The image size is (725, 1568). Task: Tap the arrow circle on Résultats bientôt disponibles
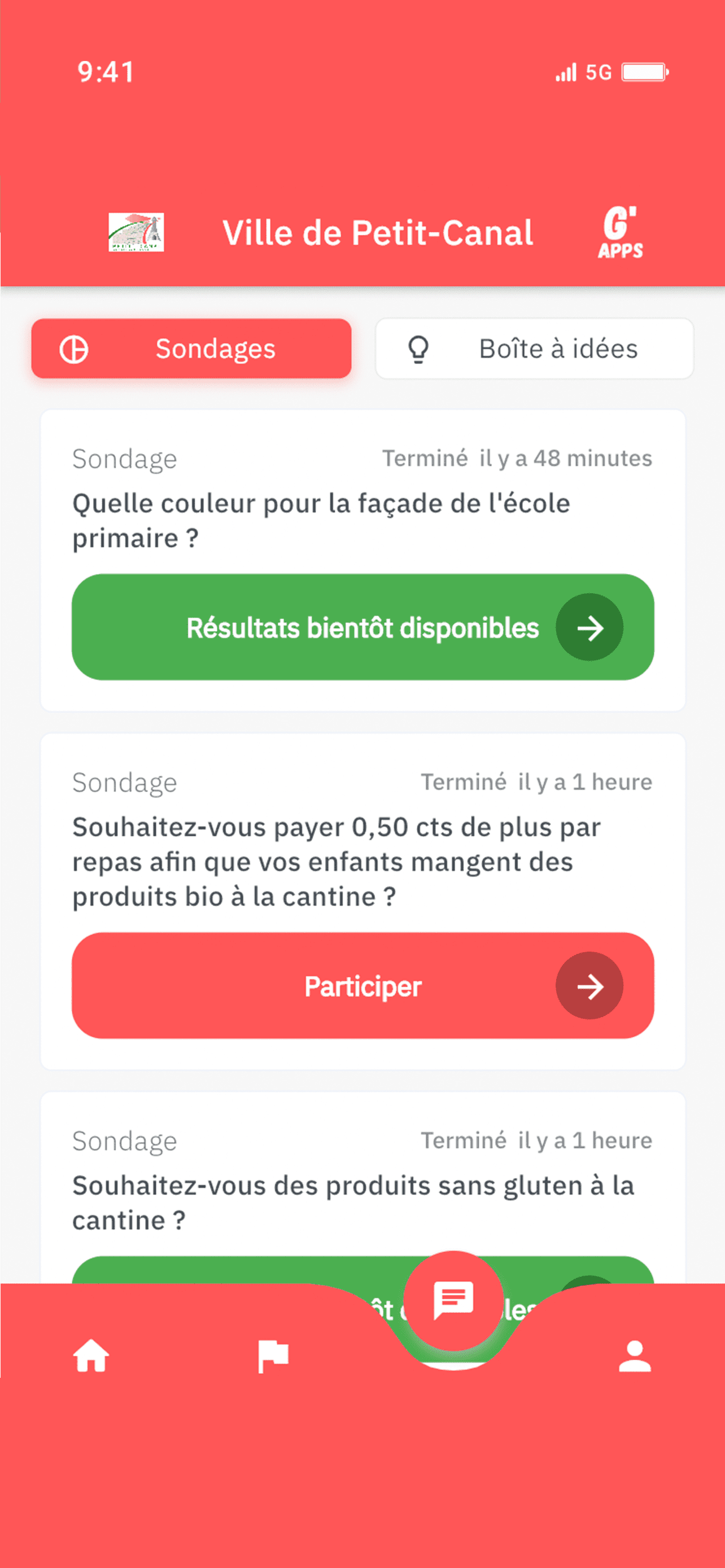coord(589,628)
